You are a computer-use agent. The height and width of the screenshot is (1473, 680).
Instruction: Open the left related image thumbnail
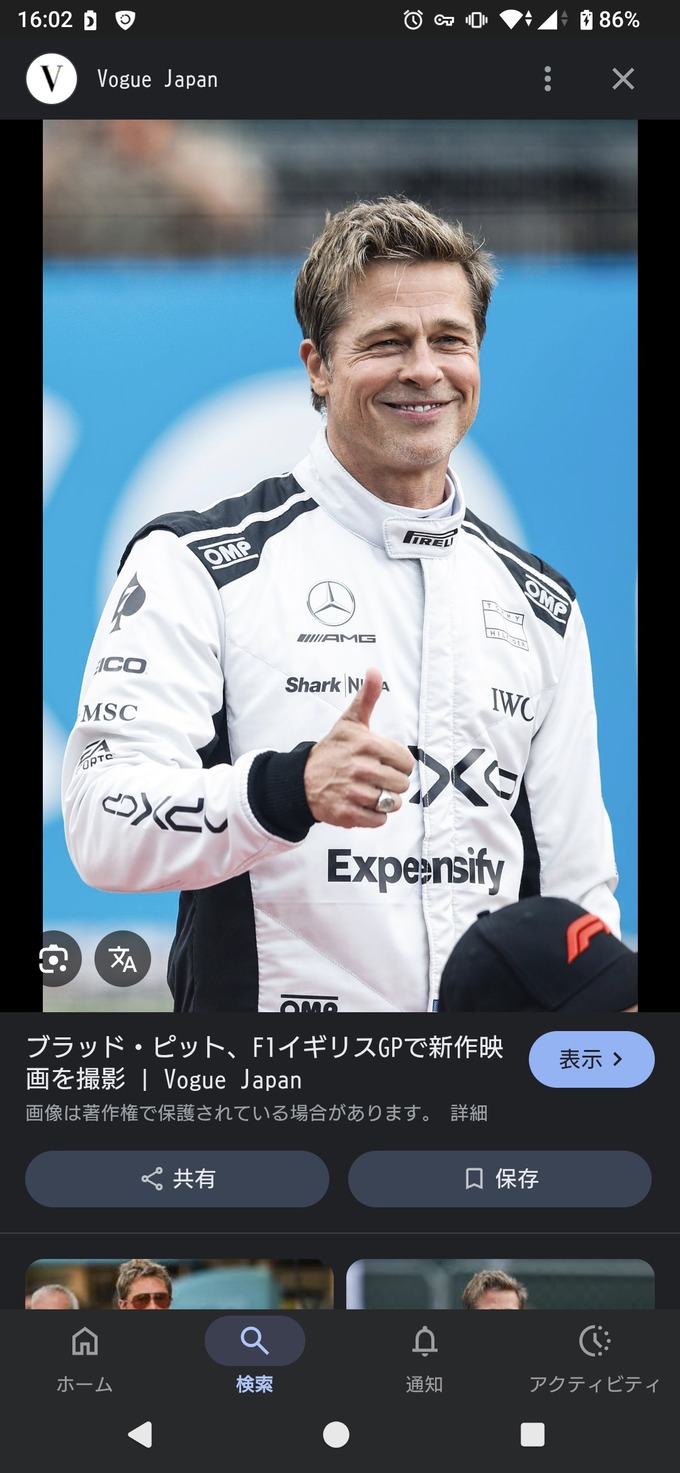pyautogui.click(x=179, y=1284)
